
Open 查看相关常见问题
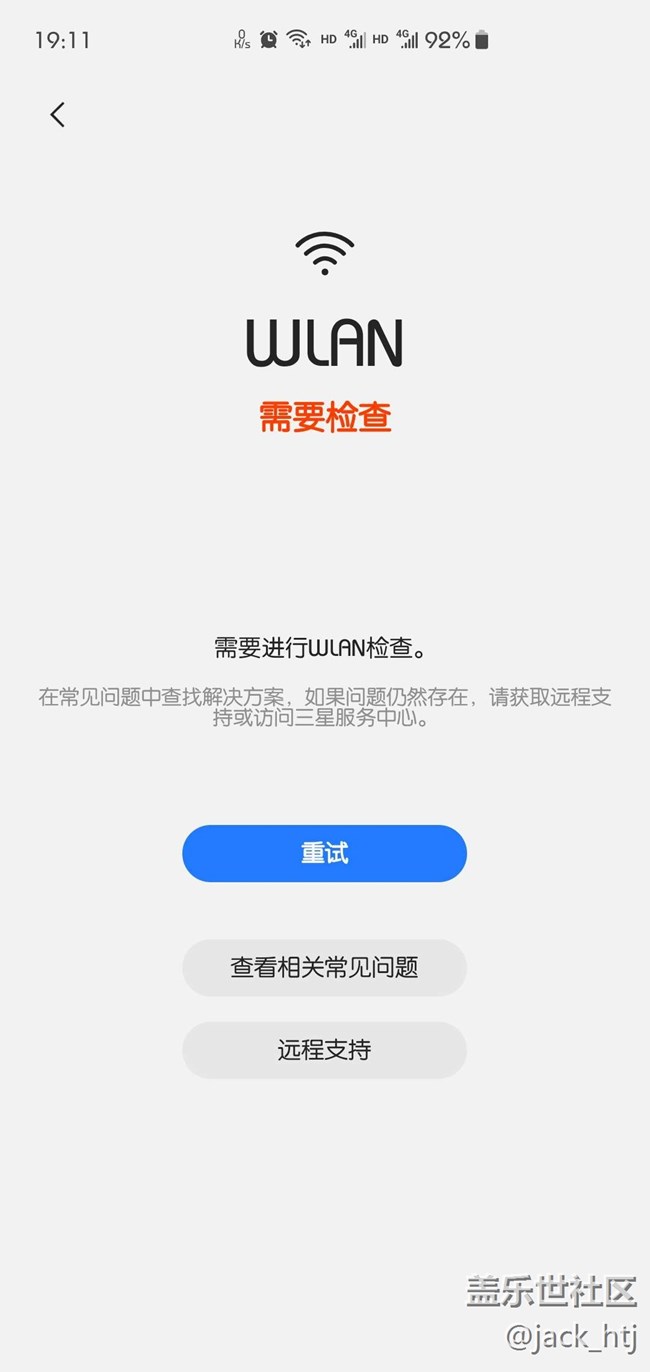point(324,967)
